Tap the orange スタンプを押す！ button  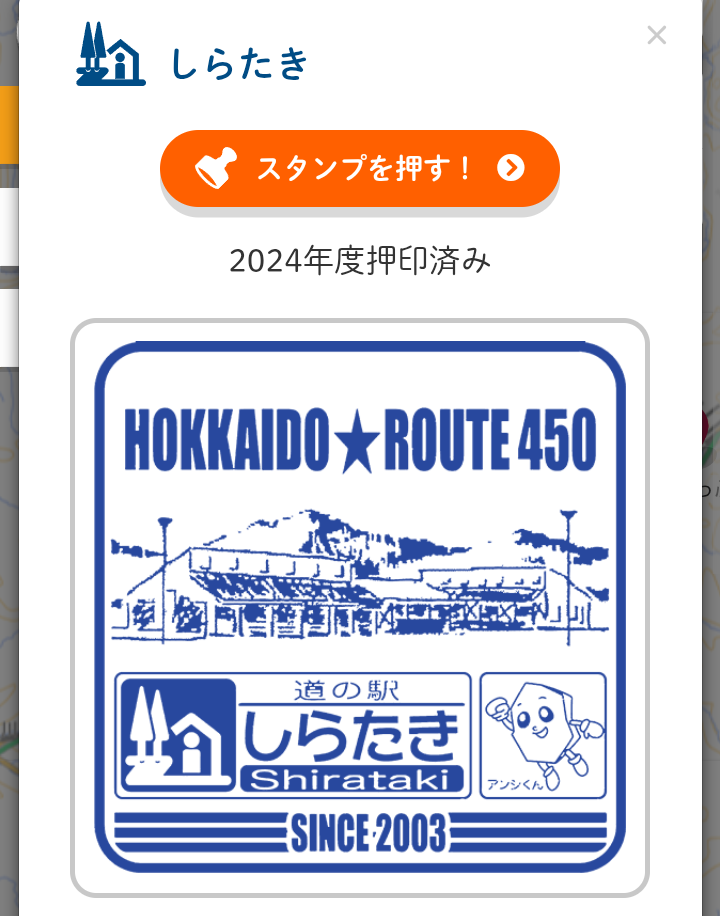pos(359,168)
